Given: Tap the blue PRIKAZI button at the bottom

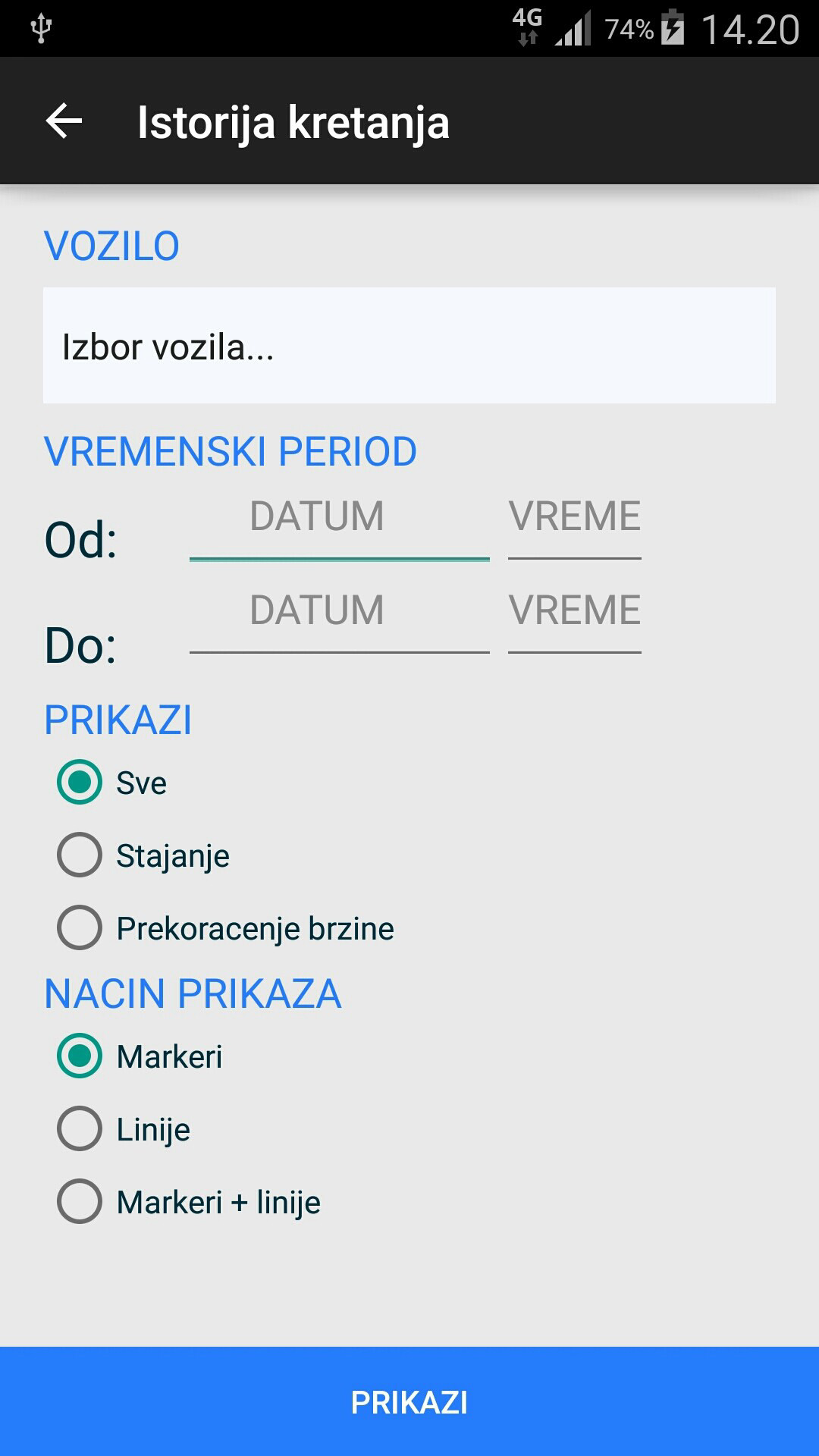Looking at the screenshot, I should tap(409, 1401).
